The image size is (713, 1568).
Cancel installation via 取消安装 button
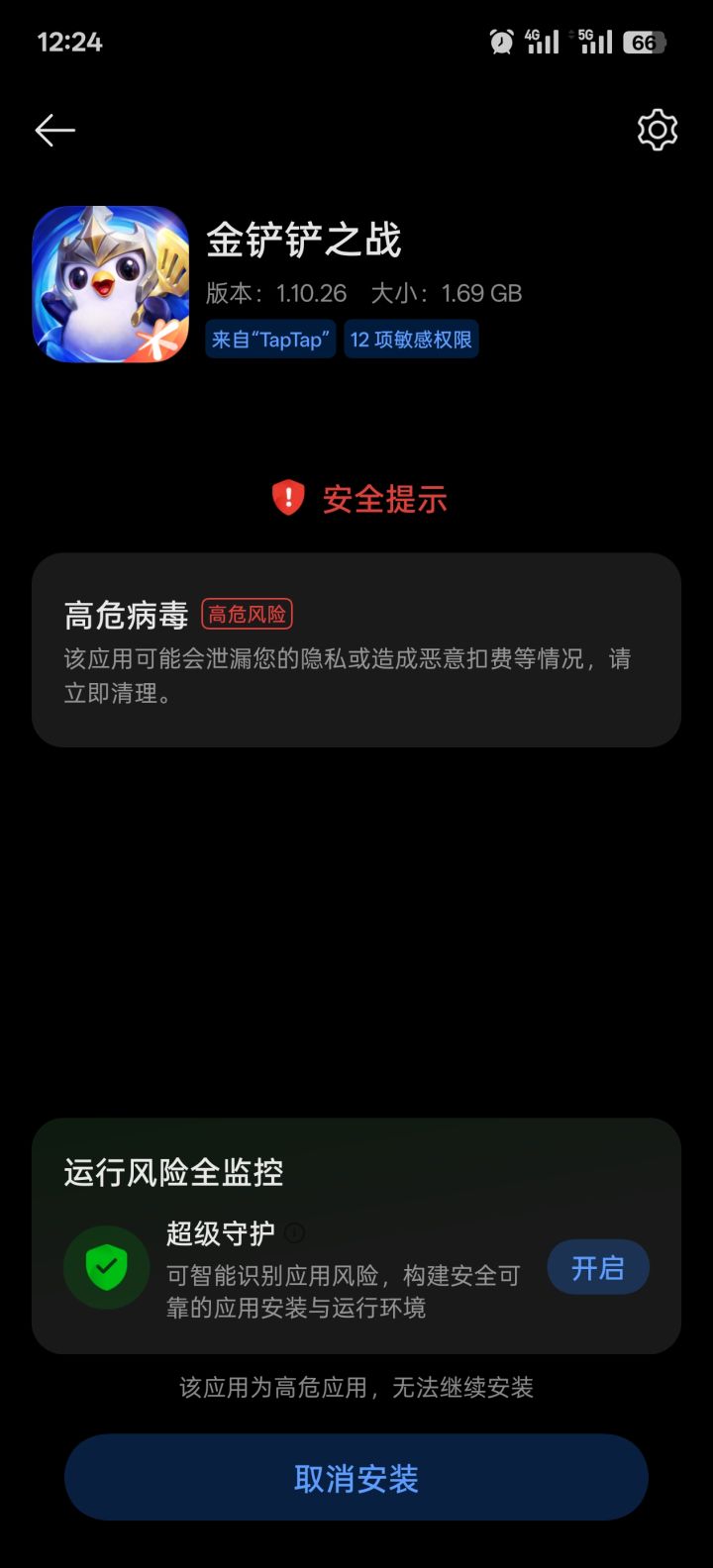click(356, 1476)
